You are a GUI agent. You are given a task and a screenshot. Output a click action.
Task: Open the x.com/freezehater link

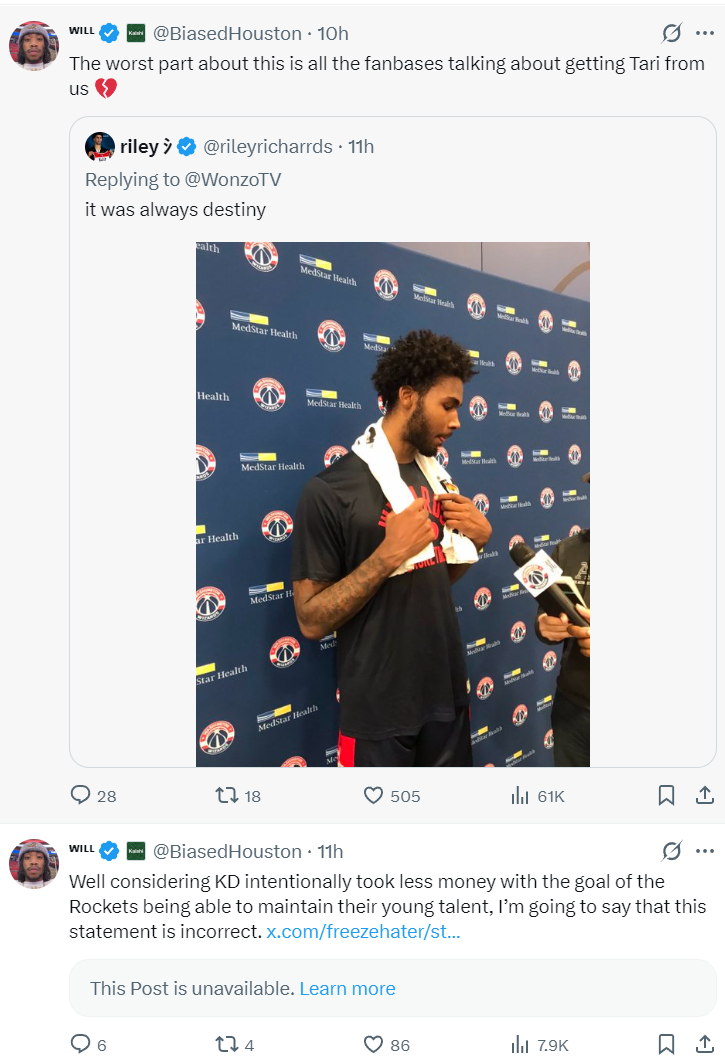363,933
